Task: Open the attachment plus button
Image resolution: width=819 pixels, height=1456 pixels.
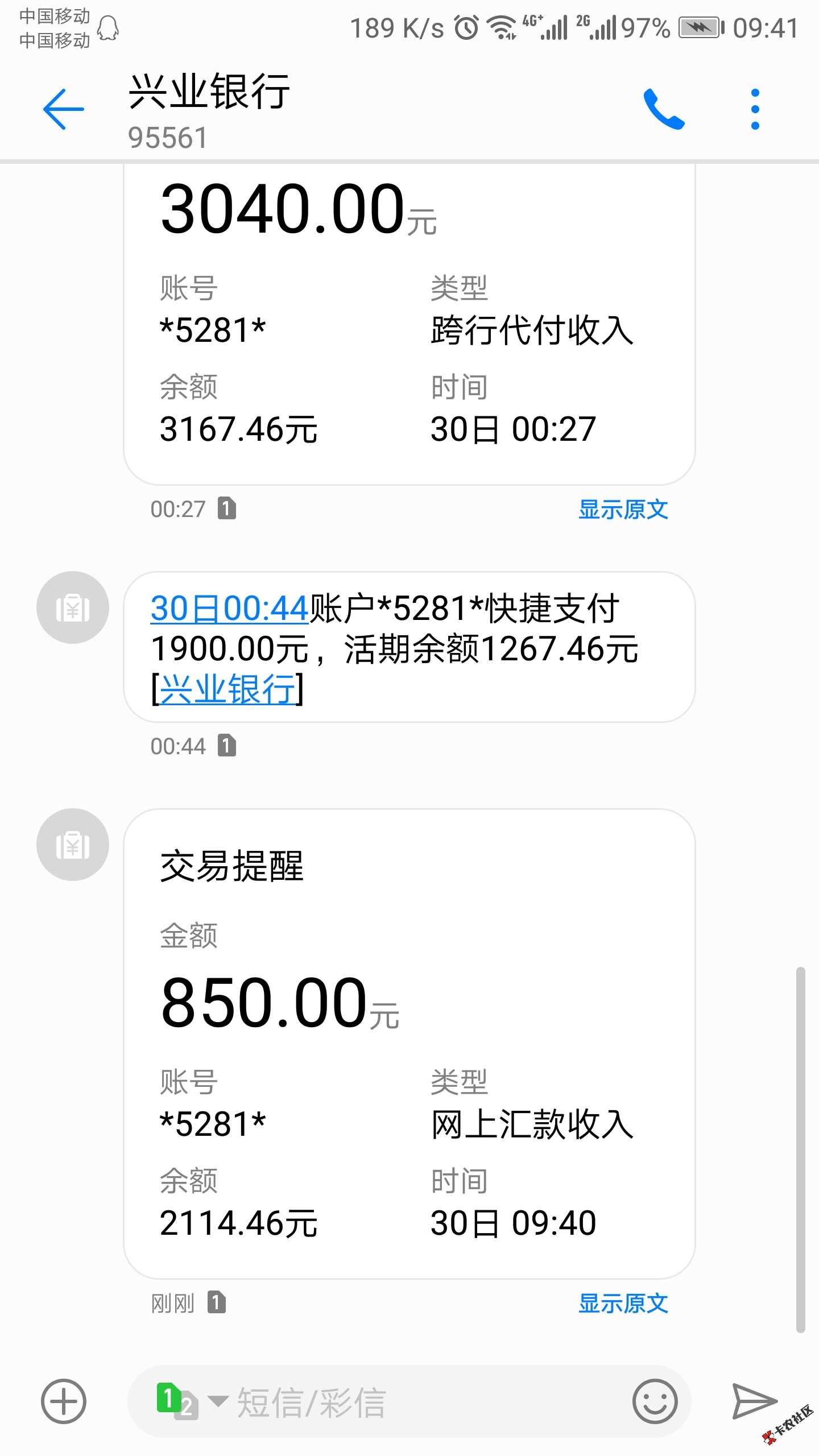Action: tap(63, 1401)
